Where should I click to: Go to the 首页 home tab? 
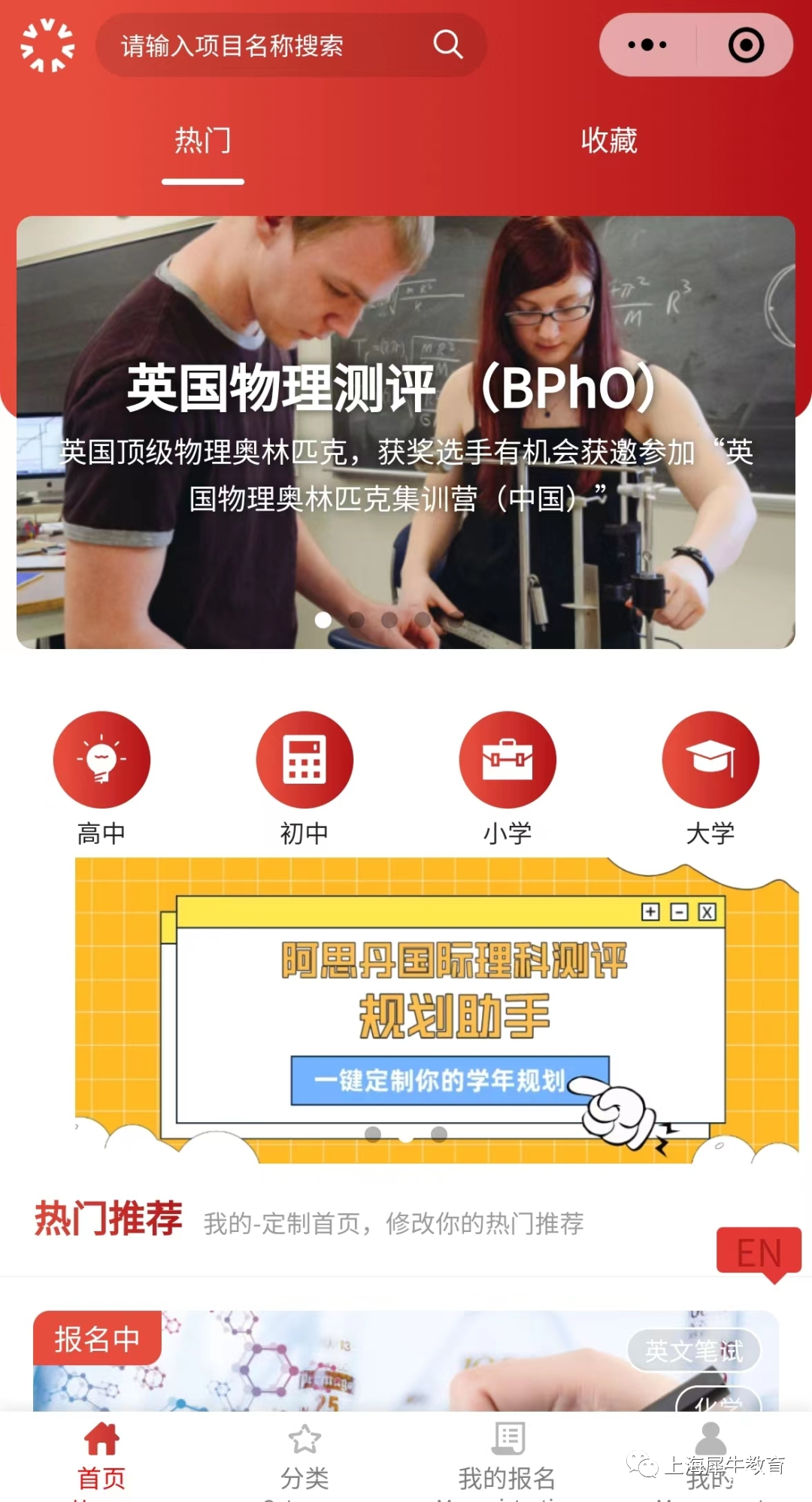[x=101, y=1457]
